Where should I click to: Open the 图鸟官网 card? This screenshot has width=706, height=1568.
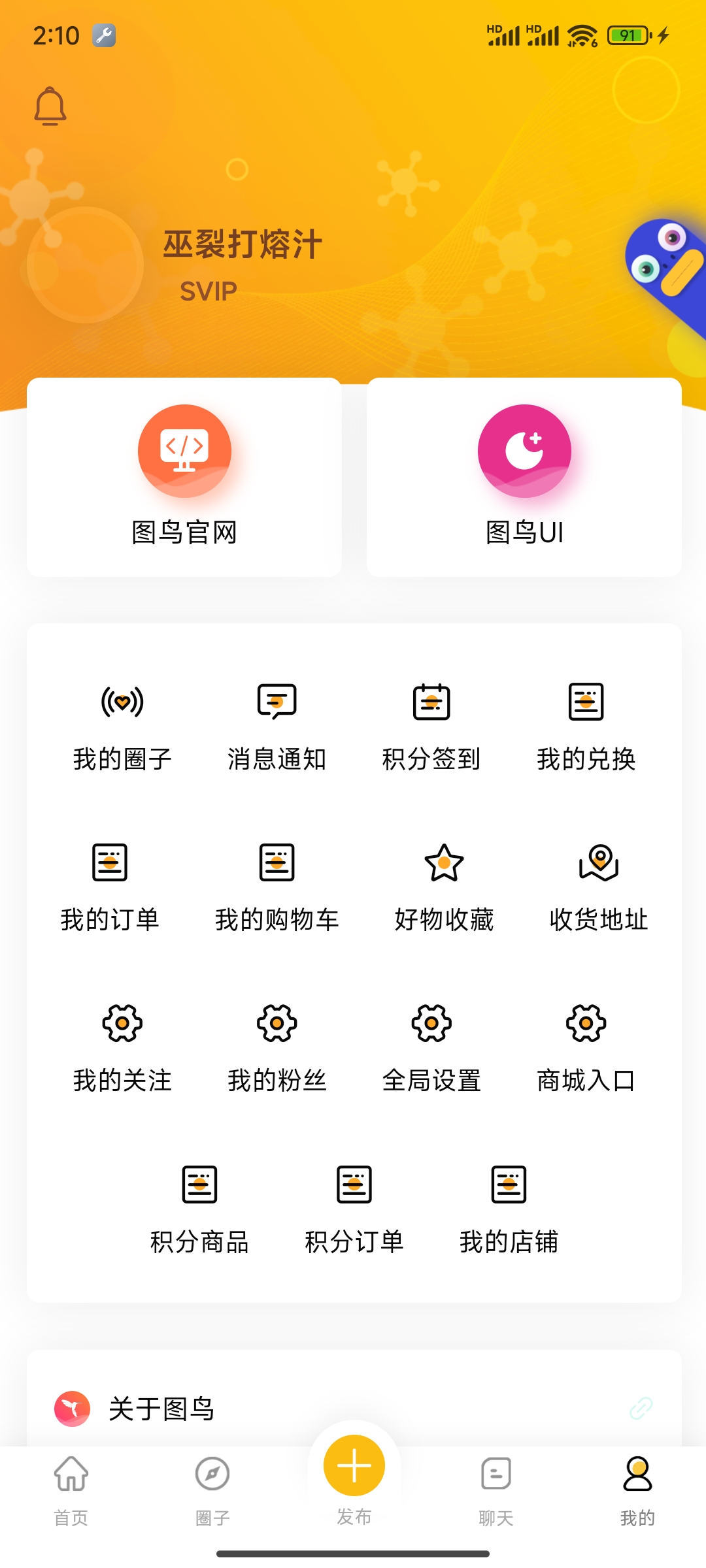pyautogui.click(x=184, y=477)
